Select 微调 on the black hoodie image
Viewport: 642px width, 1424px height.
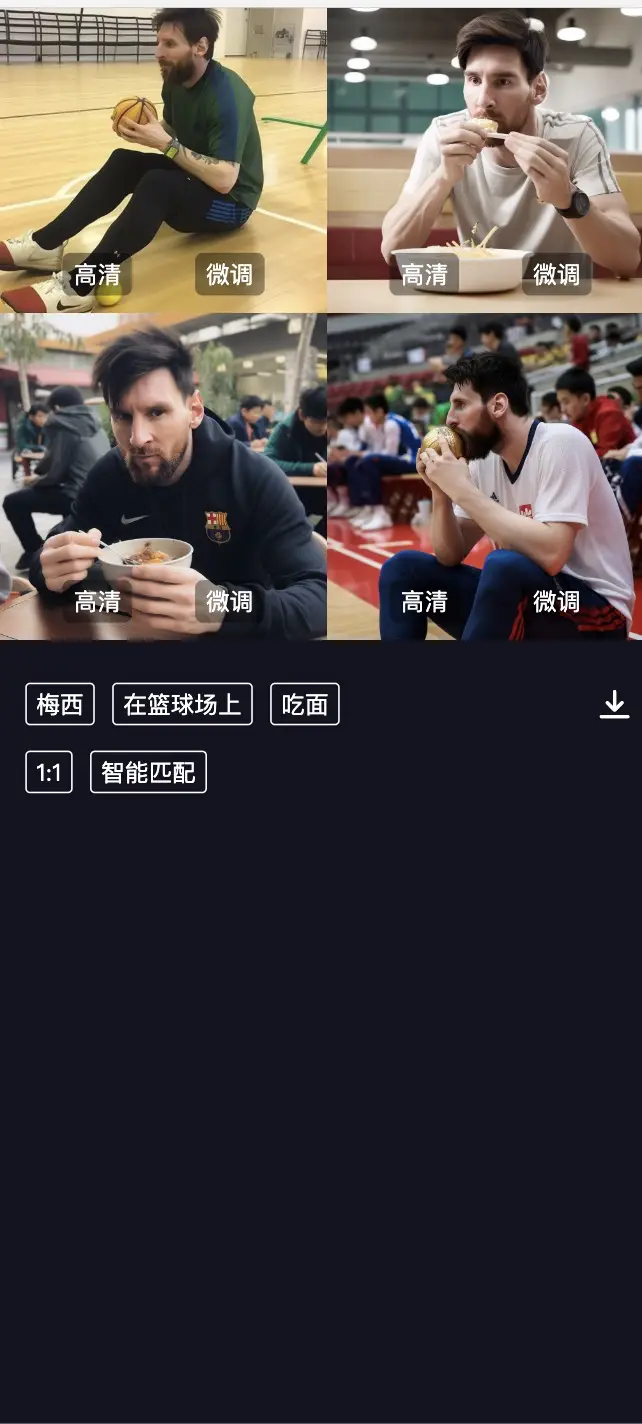229,601
